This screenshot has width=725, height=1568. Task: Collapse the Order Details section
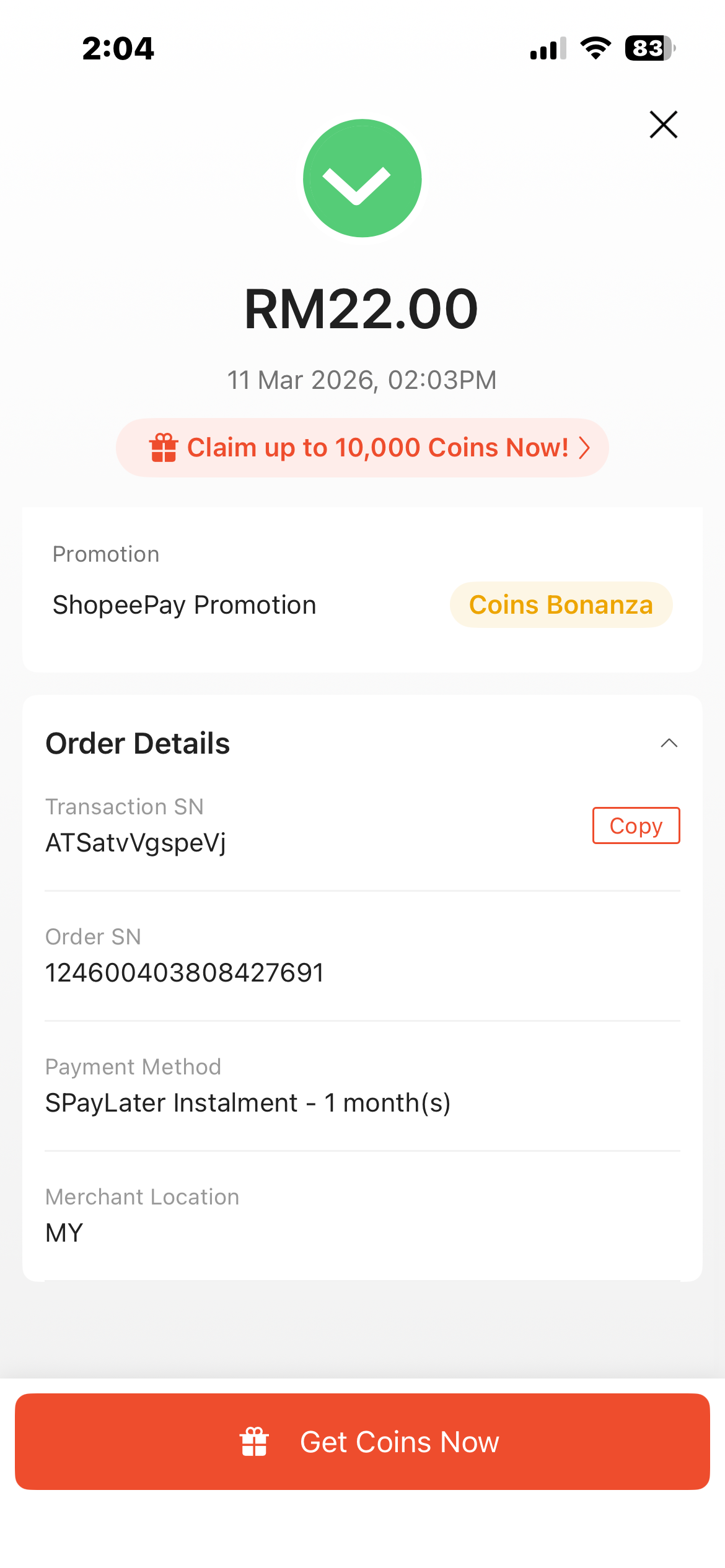[x=669, y=743]
